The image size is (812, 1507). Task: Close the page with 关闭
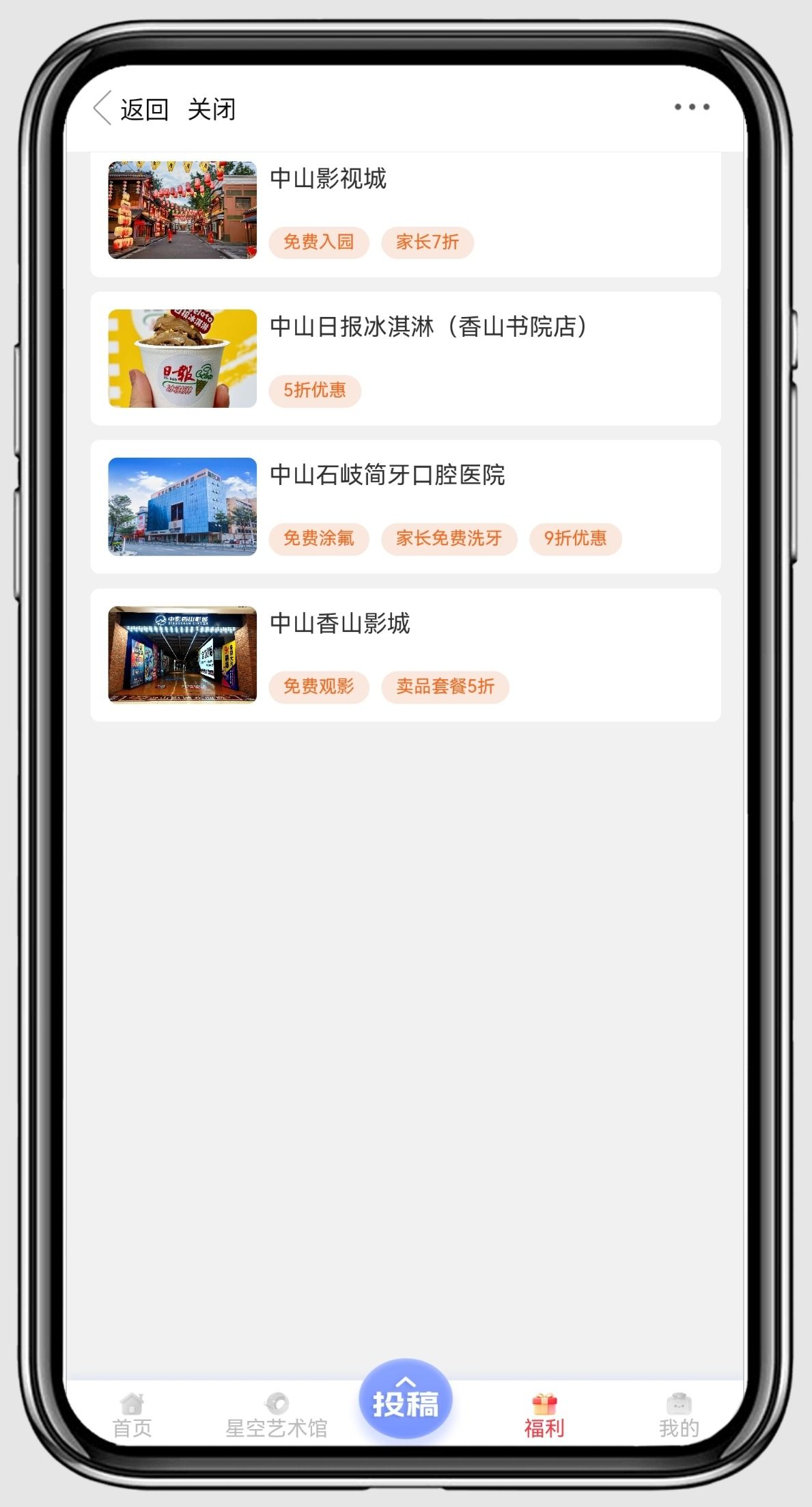pyautogui.click(x=212, y=109)
